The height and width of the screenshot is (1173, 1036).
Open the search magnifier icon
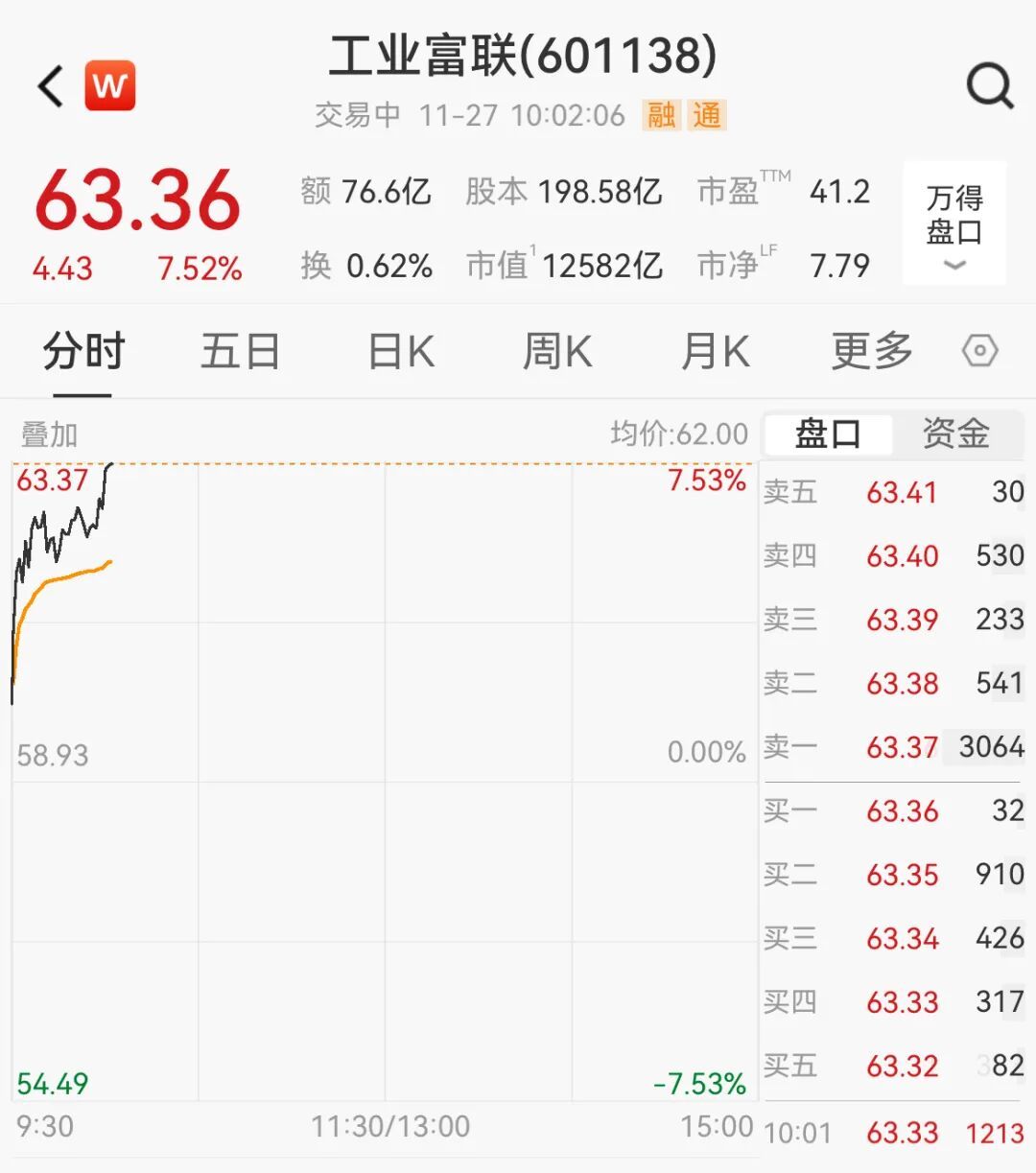tap(989, 87)
